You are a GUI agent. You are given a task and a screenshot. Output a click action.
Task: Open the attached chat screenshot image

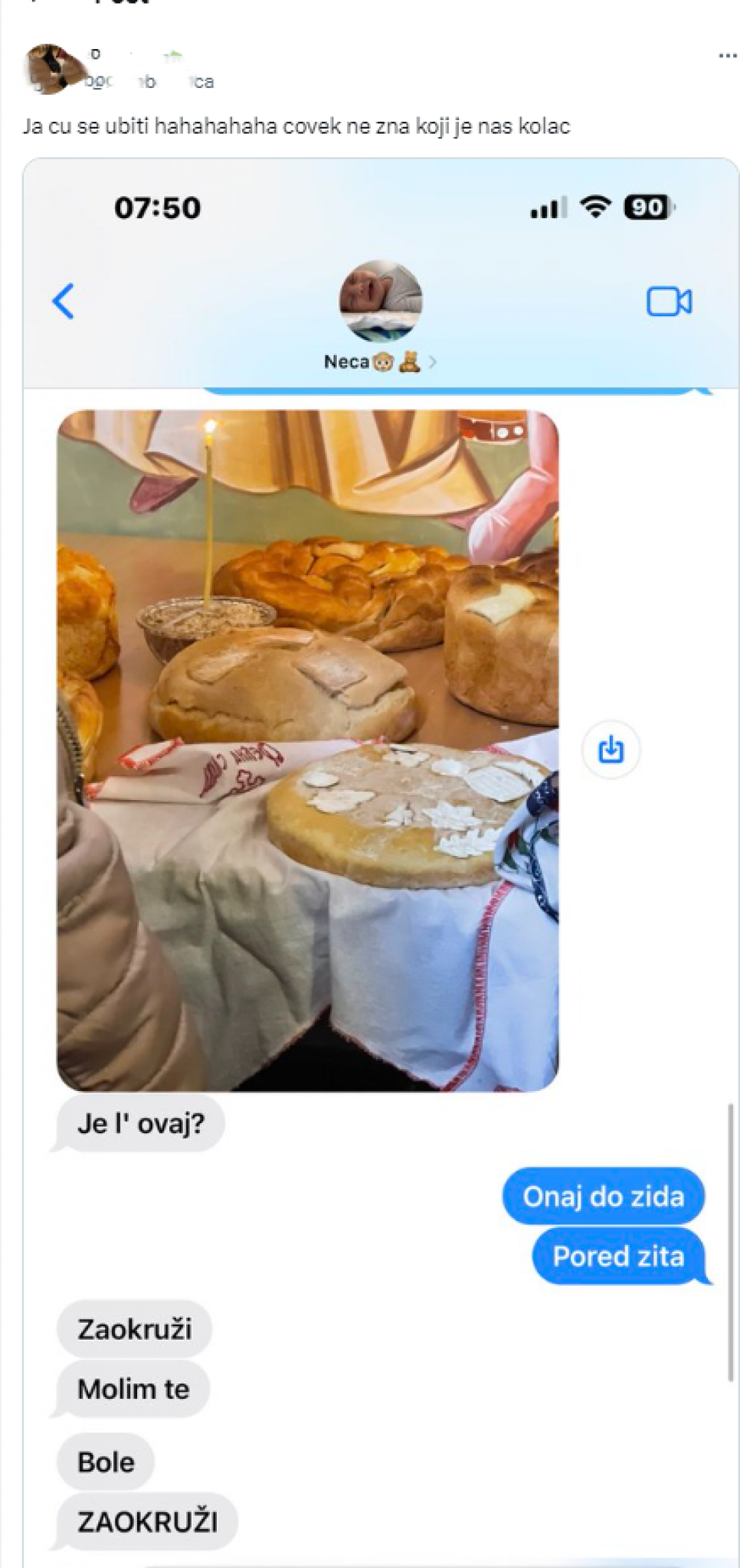click(x=381, y=842)
